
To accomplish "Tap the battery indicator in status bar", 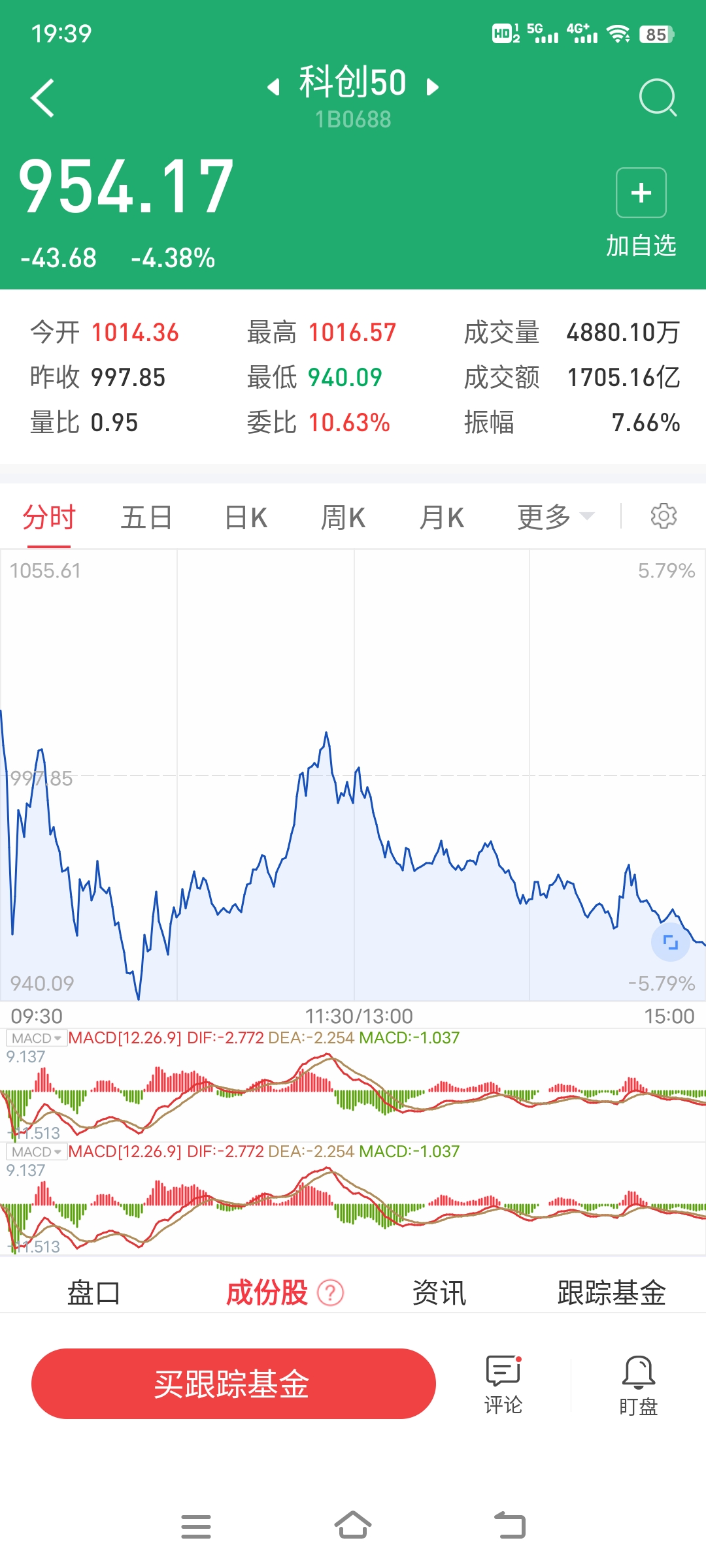I will tap(656, 34).
